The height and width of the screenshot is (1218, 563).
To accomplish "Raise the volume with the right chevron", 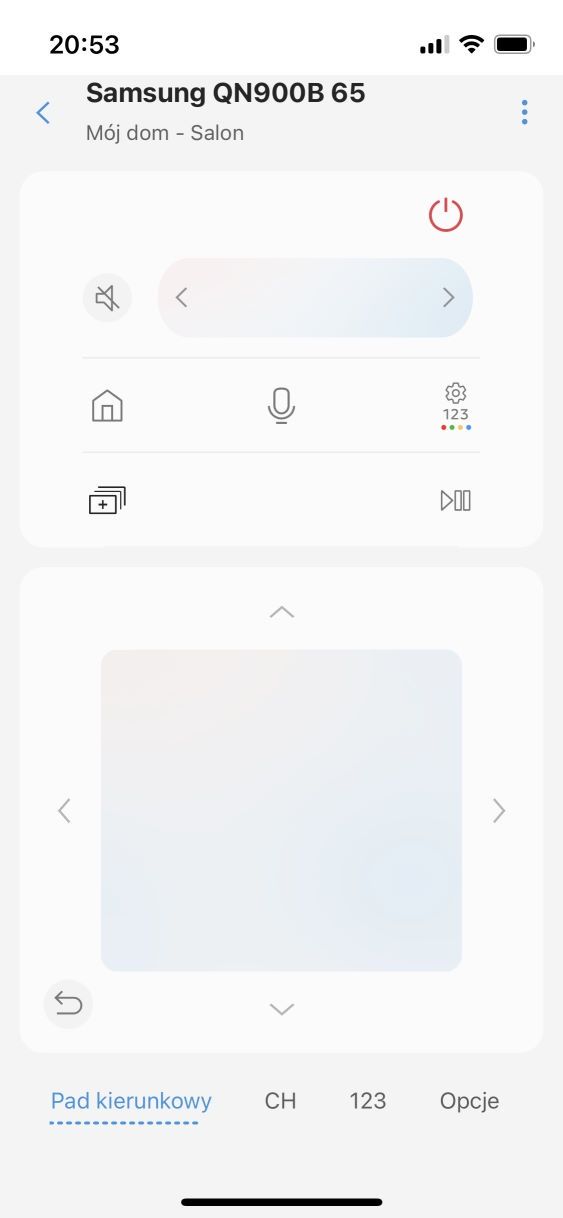I will point(448,297).
